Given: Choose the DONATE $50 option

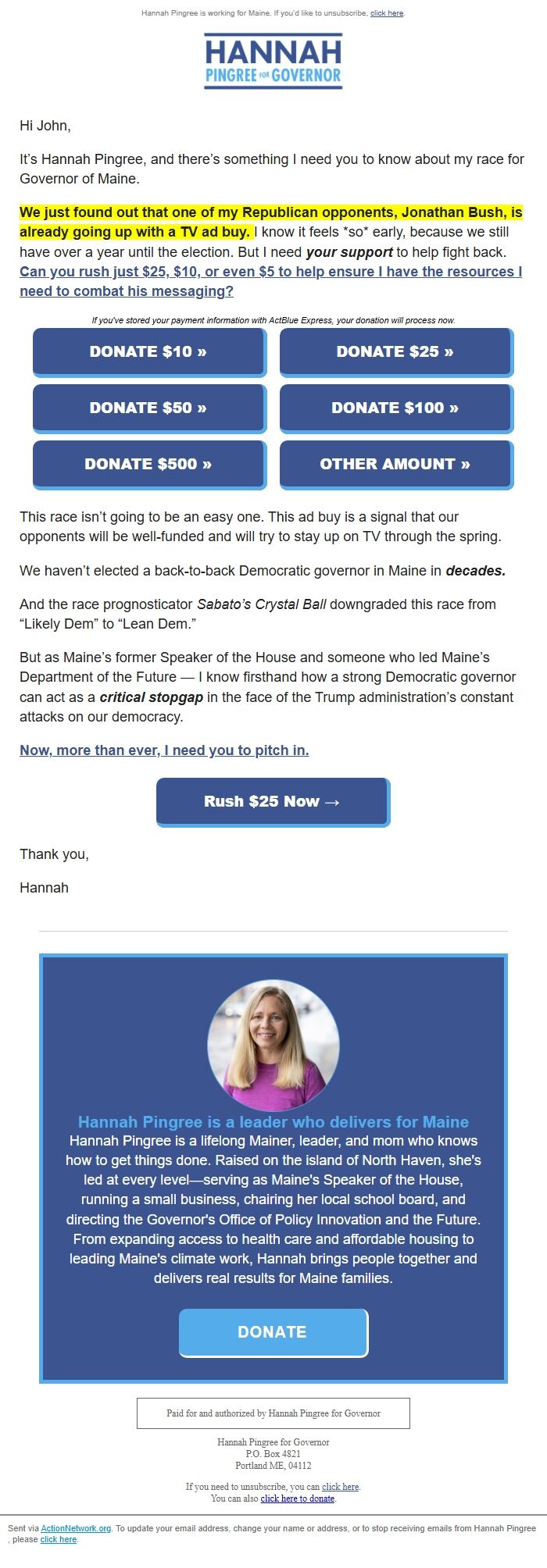Looking at the screenshot, I should coord(148,408).
